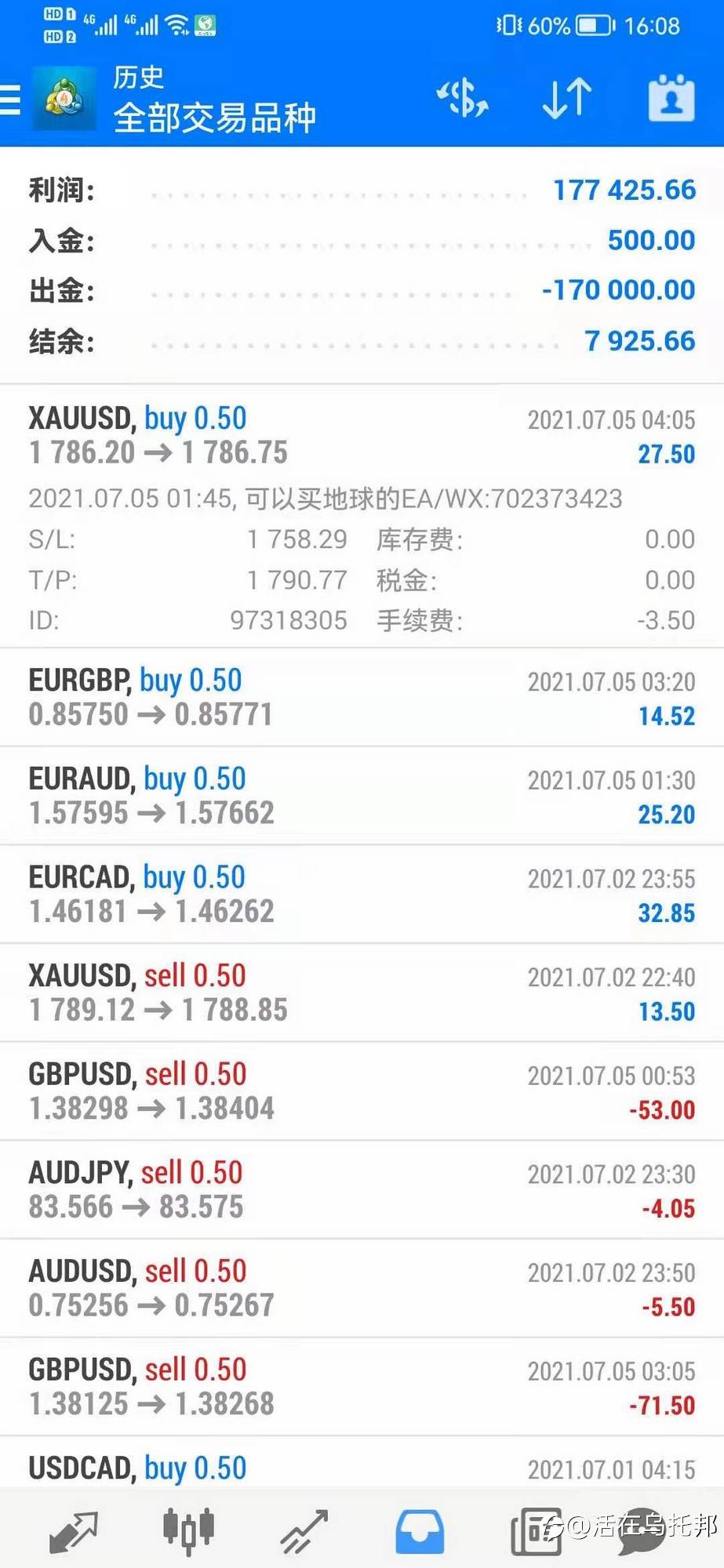
Task: Expand the XAUUSD sell 13.50 trade
Action: pyautogui.click(x=361, y=993)
